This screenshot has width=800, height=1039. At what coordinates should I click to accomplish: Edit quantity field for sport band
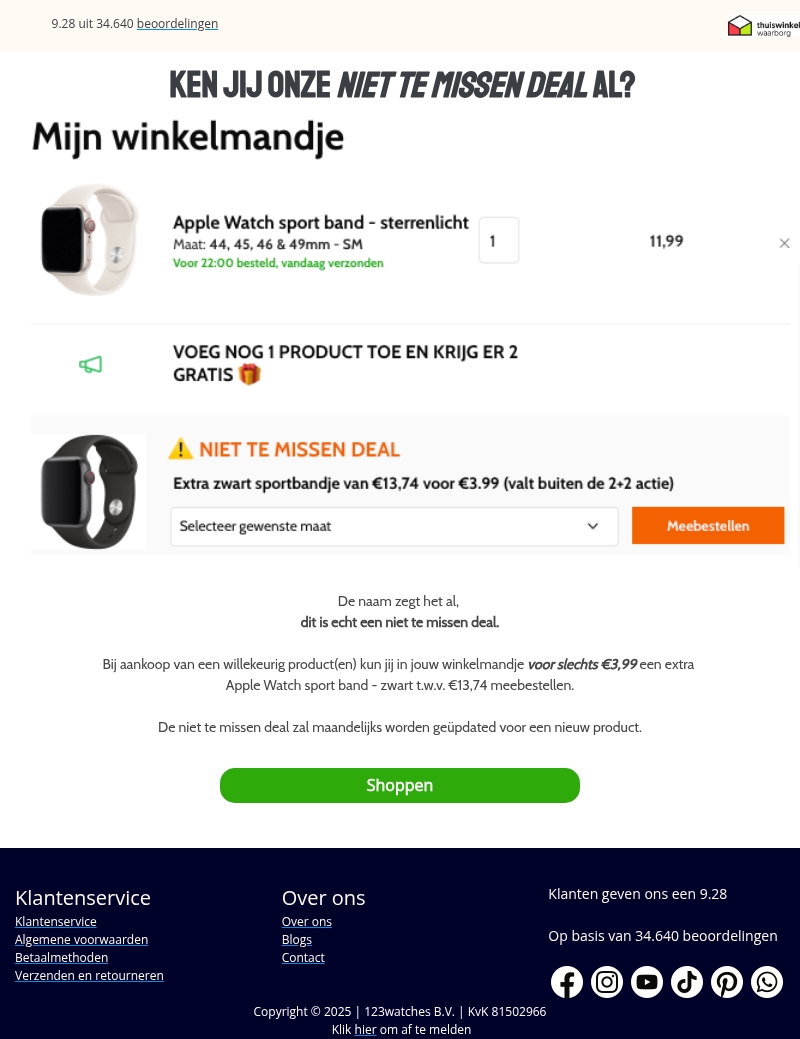click(x=498, y=241)
